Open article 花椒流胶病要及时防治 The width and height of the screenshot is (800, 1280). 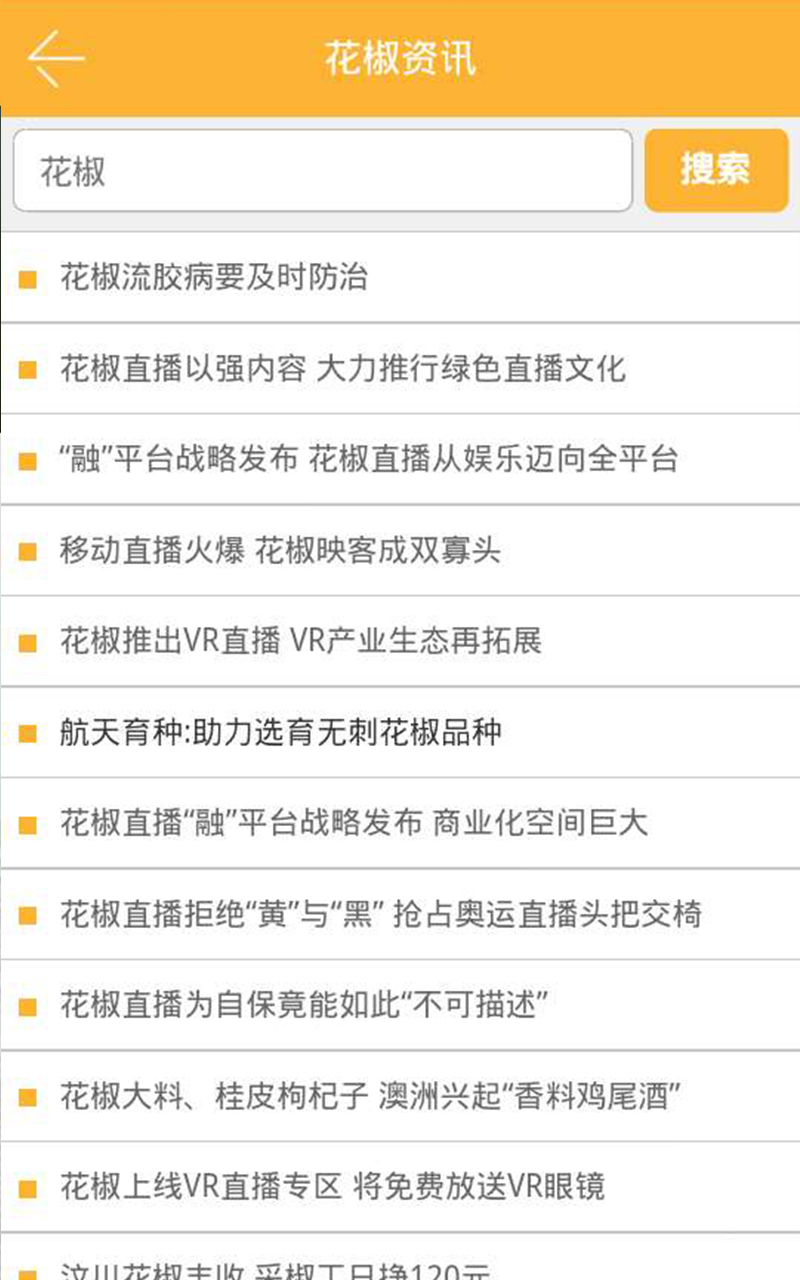(214, 277)
